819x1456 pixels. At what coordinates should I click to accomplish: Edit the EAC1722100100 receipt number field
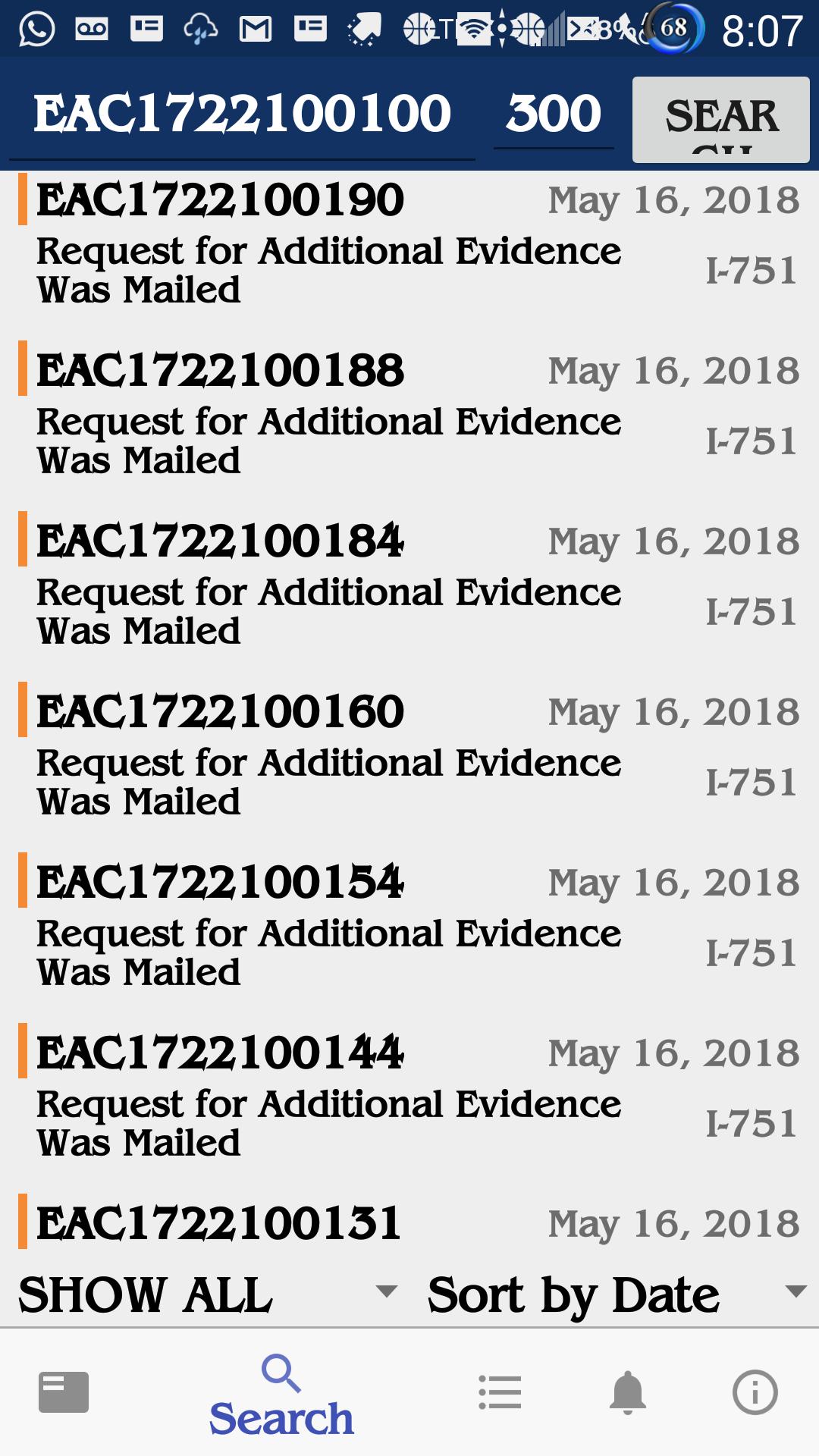pos(242,115)
